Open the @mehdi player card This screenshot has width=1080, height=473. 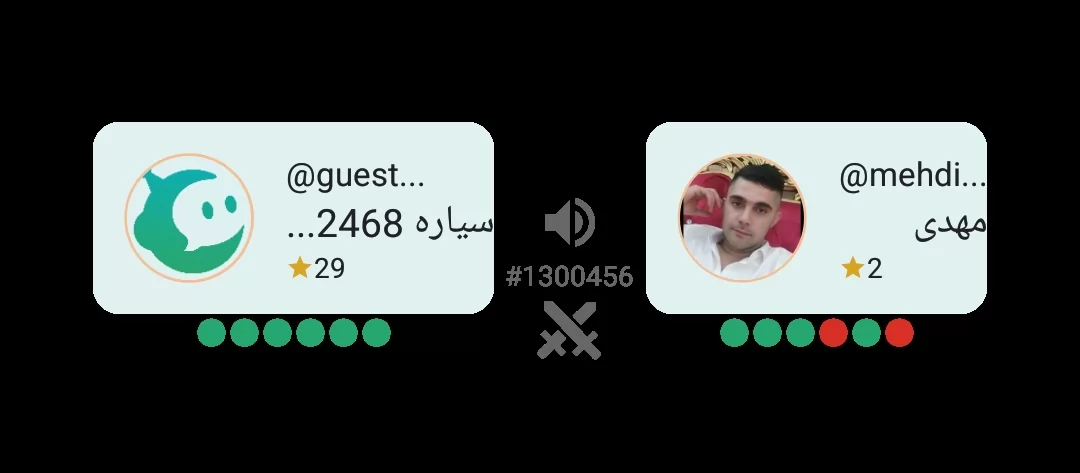pyautogui.click(x=816, y=218)
